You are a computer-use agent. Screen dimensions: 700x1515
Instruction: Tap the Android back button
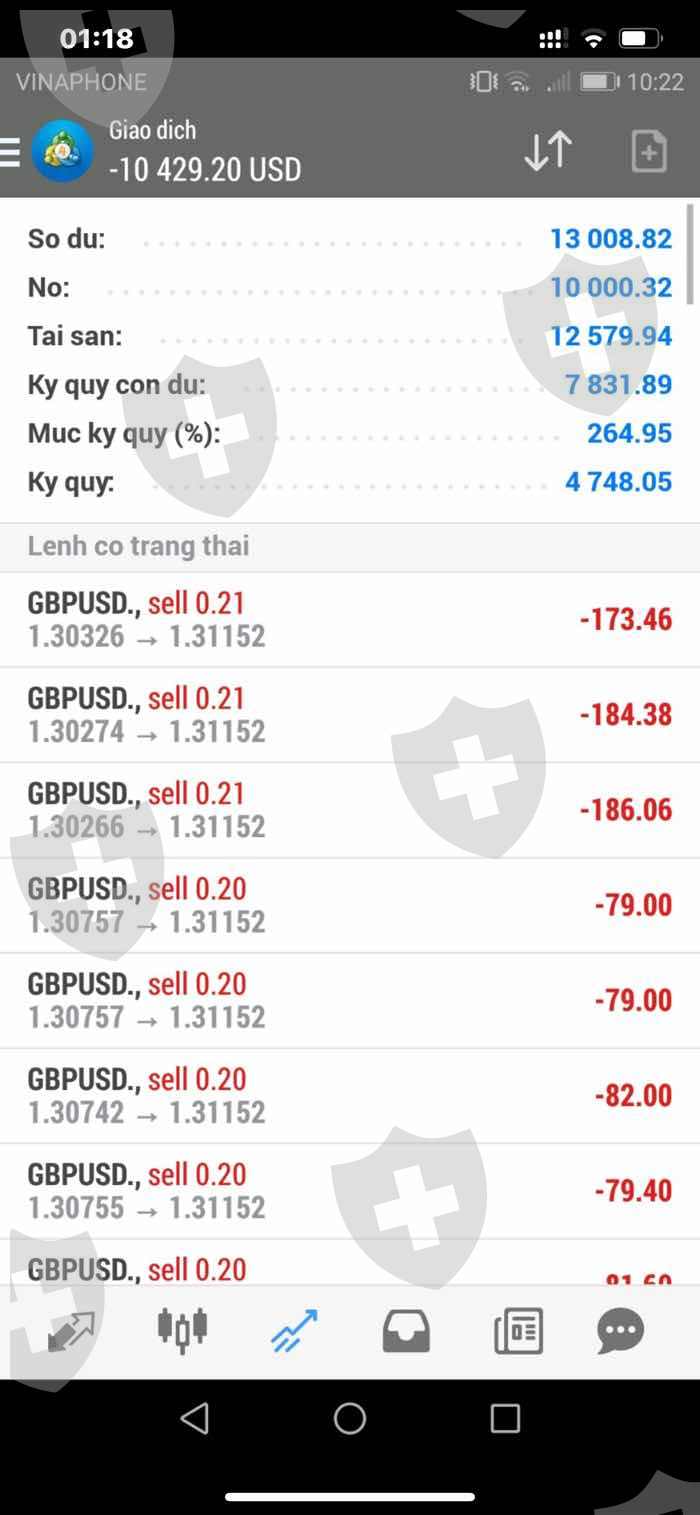coord(195,1418)
